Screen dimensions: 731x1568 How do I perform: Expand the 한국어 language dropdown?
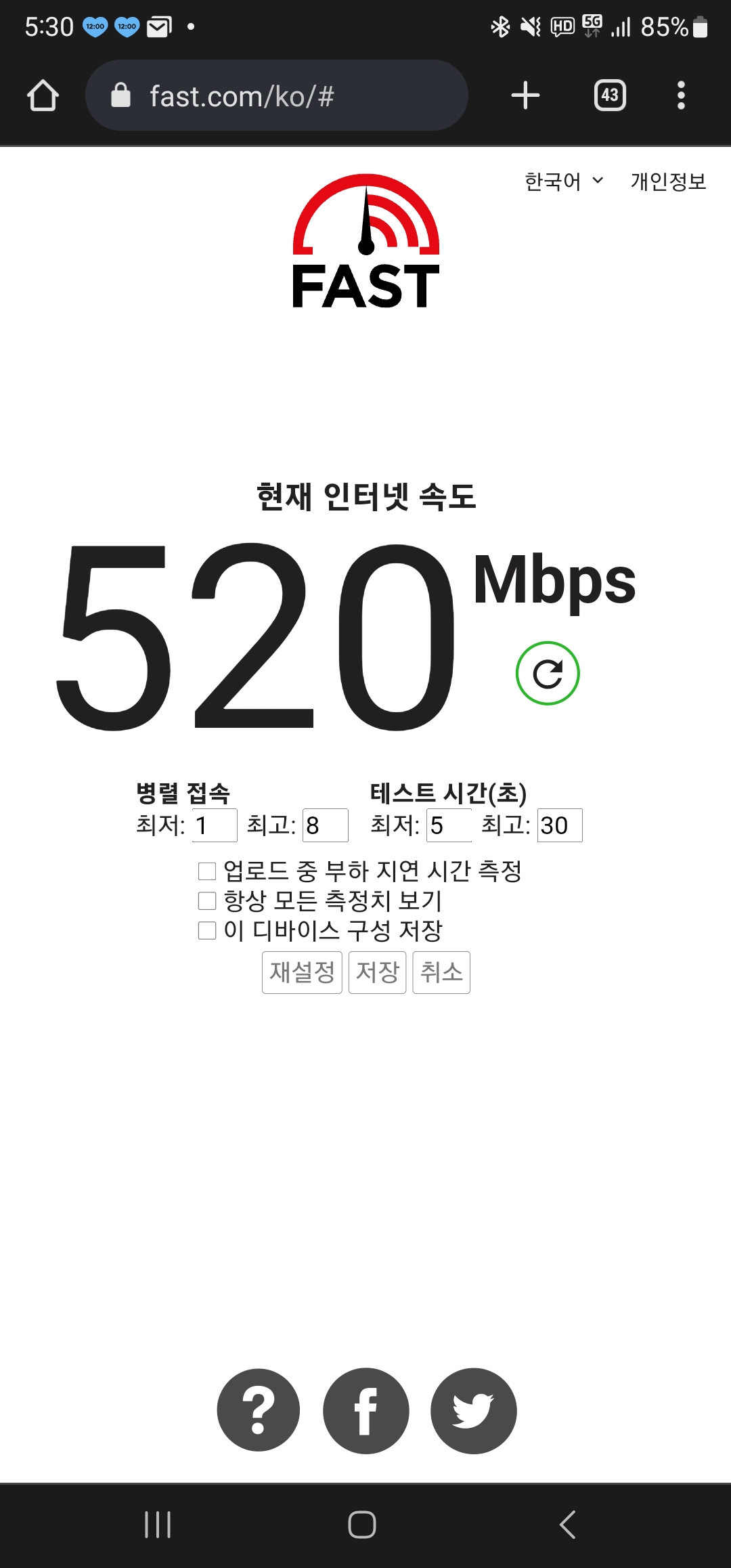pos(563,181)
